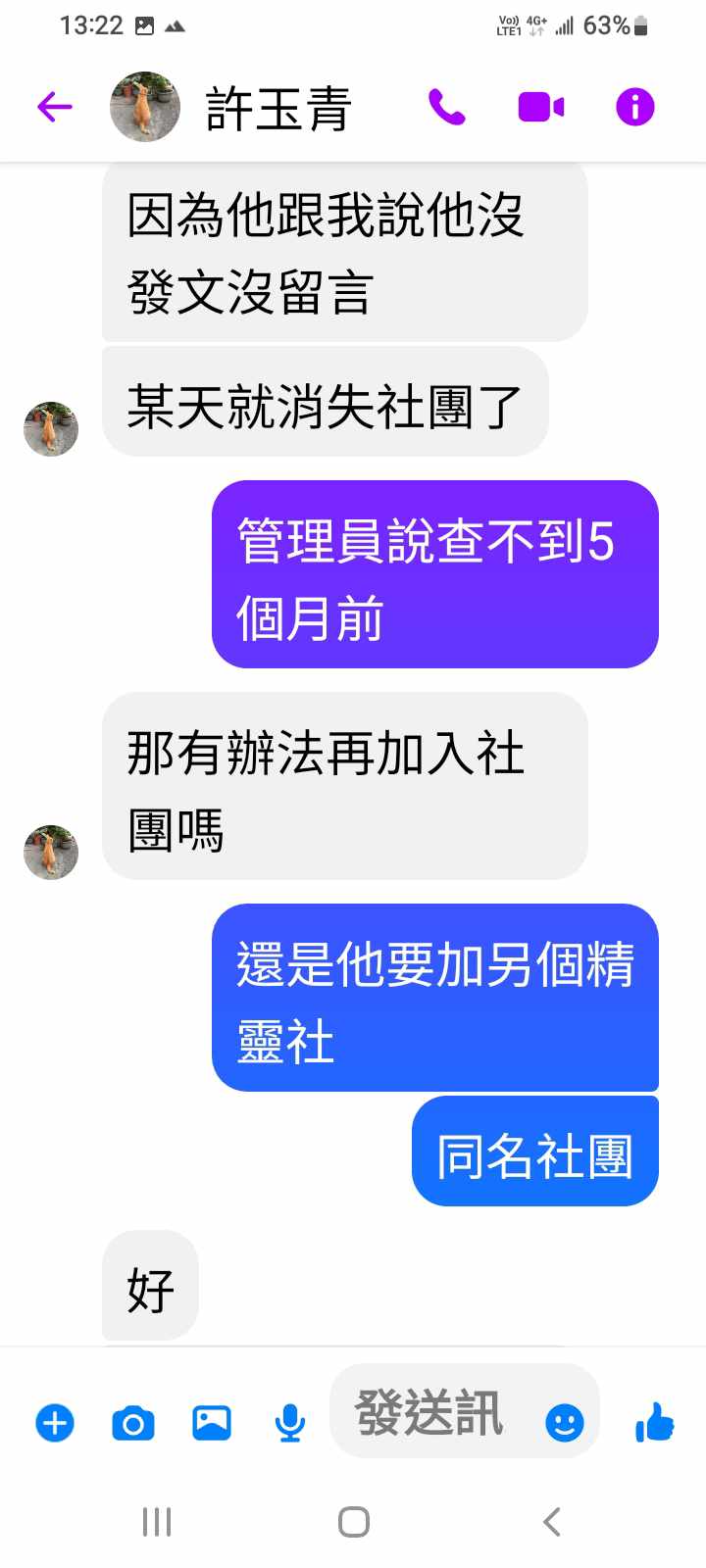
Task: Open the emoji picker
Action: click(x=565, y=1423)
